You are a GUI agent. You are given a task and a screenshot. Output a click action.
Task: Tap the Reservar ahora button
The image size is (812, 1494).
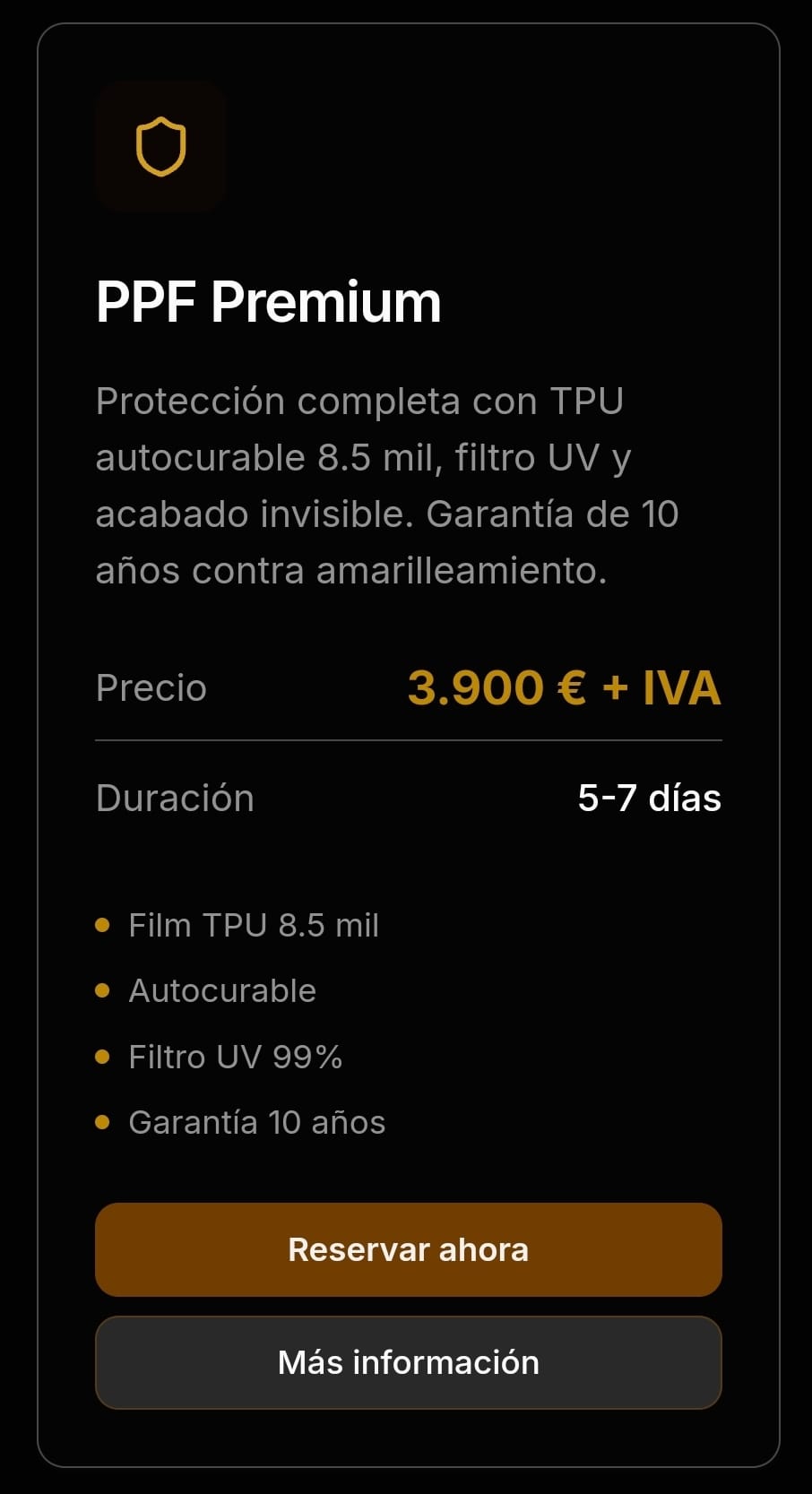pos(408,1249)
